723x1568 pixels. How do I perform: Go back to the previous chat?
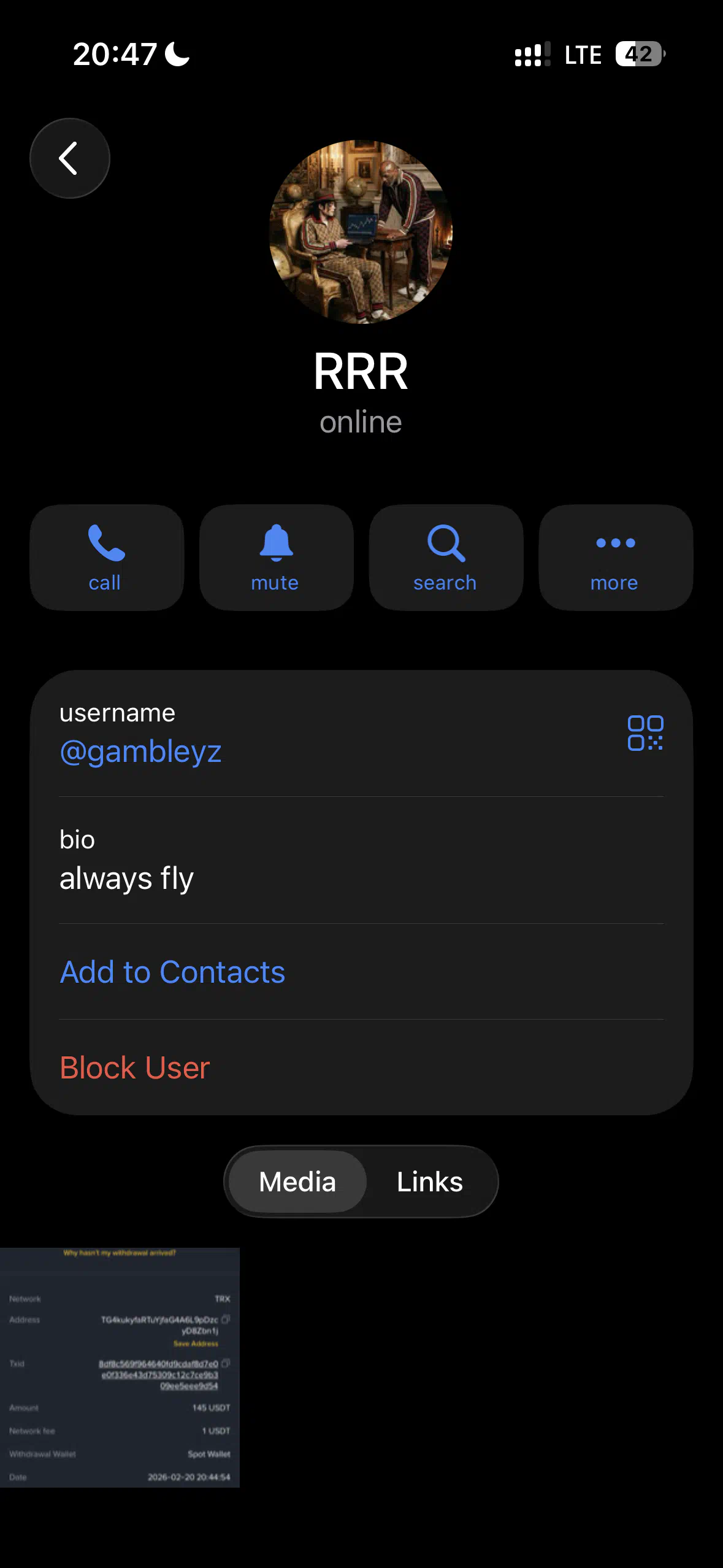coord(69,158)
